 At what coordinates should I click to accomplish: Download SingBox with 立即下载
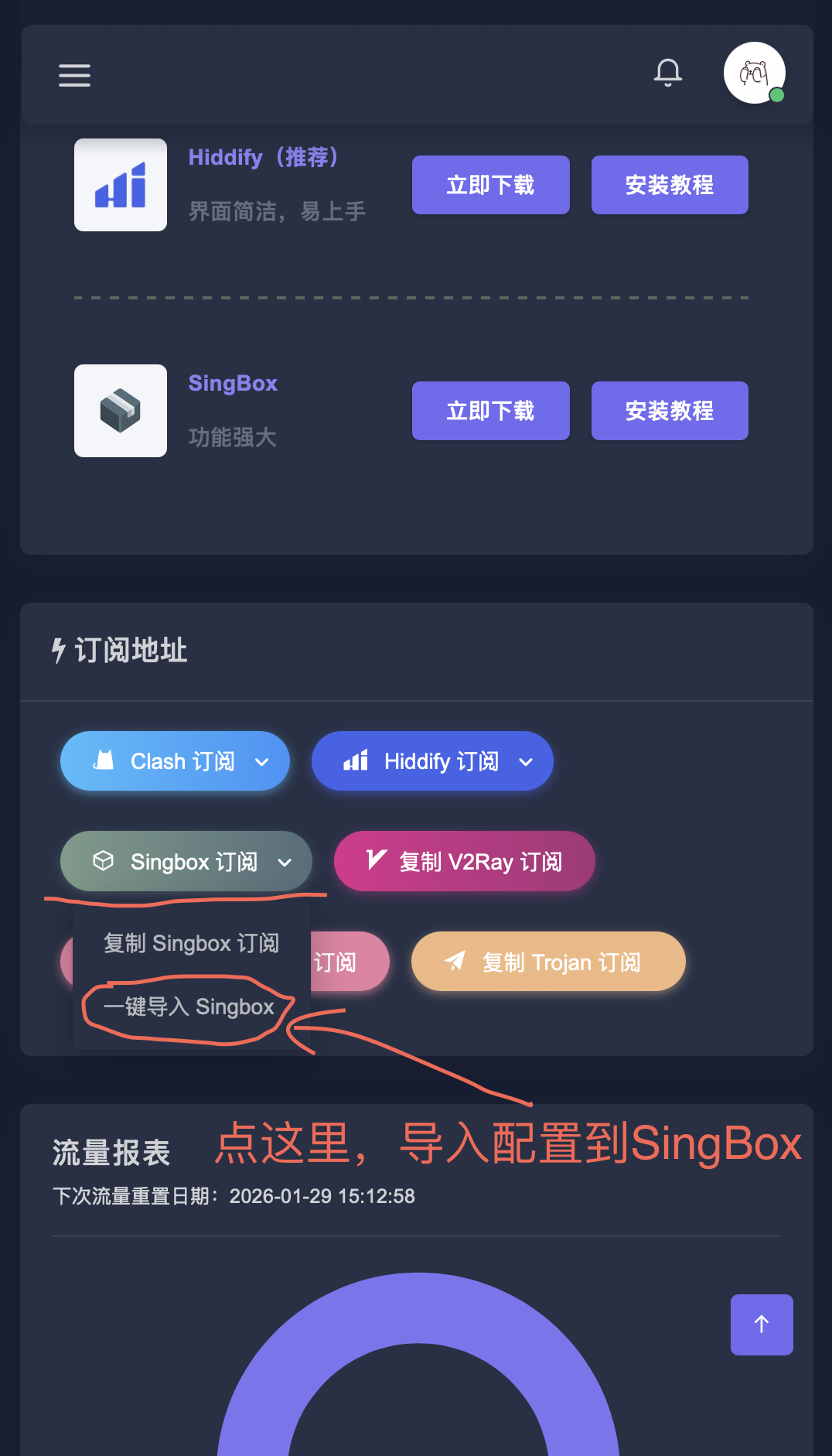(x=490, y=411)
